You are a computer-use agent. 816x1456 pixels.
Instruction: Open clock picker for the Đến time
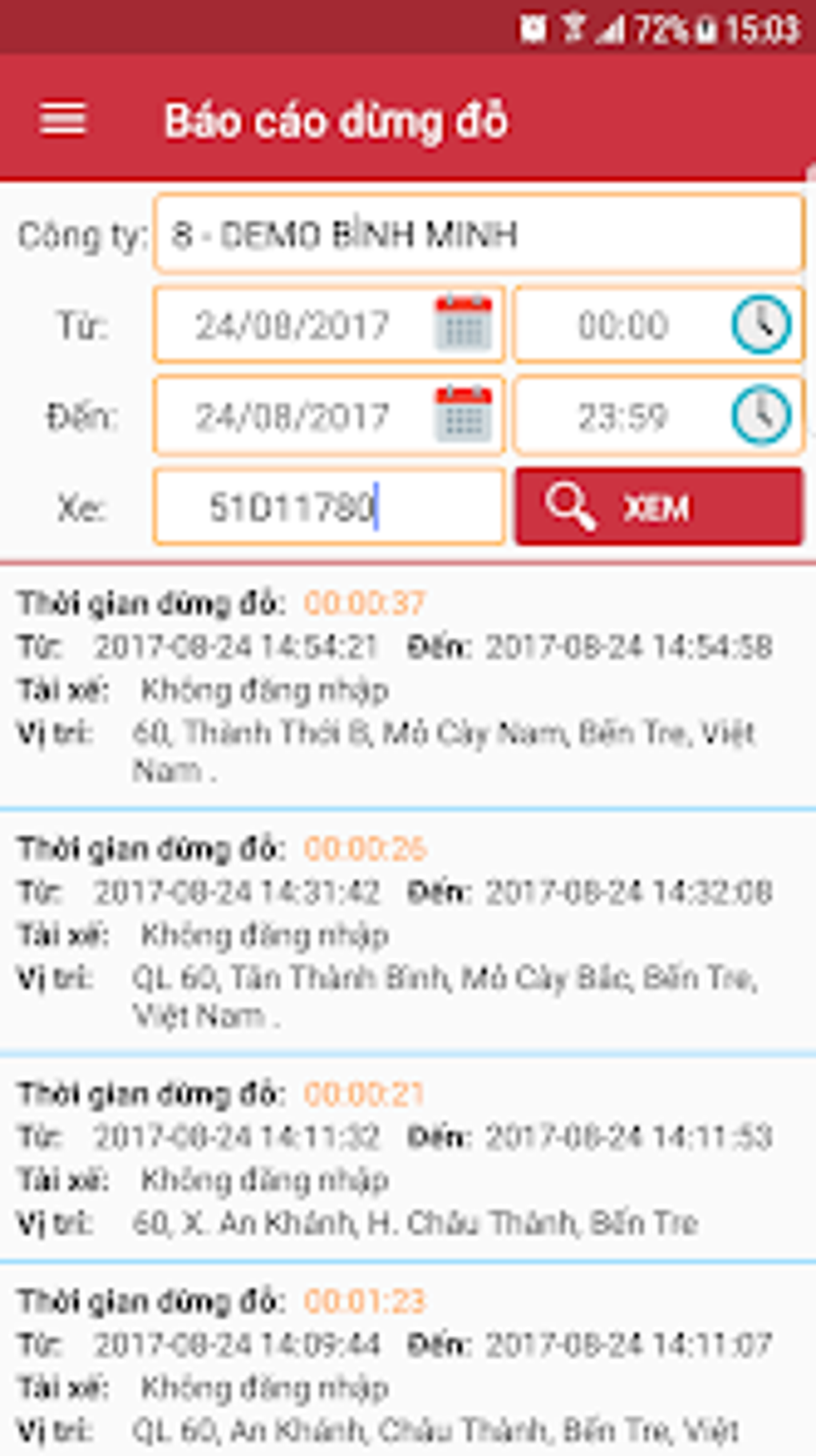[761, 415]
